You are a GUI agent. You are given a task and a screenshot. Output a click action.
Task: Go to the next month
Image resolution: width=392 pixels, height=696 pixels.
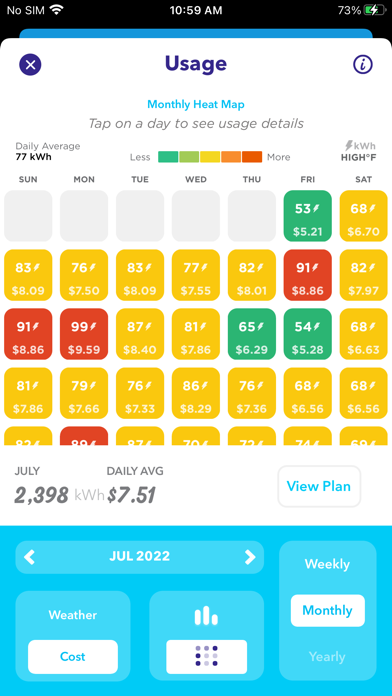(x=250, y=557)
